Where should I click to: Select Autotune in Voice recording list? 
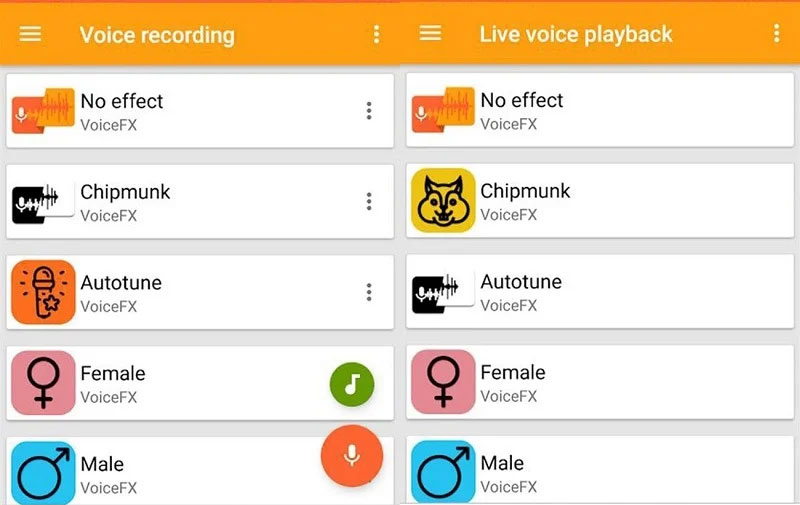[180, 293]
